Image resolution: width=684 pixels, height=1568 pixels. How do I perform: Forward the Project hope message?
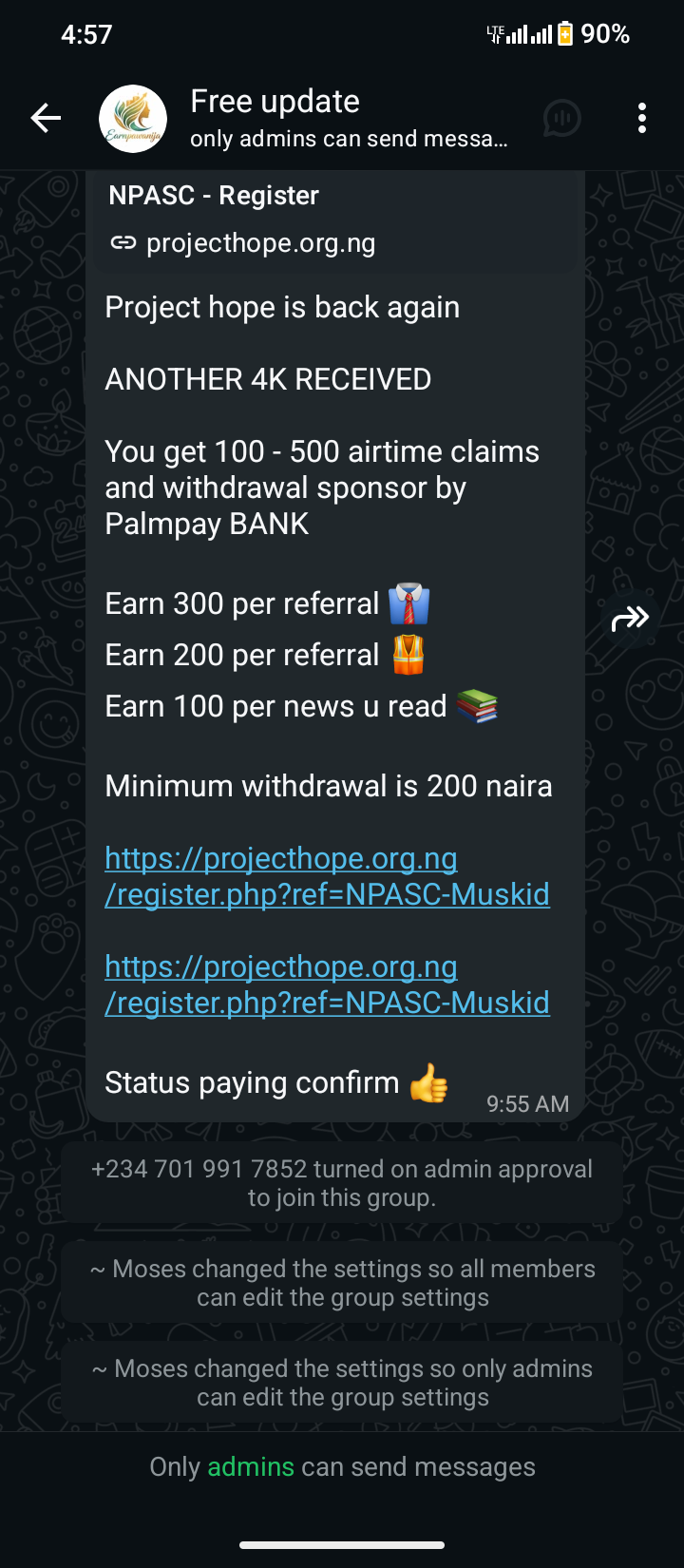coord(630,620)
